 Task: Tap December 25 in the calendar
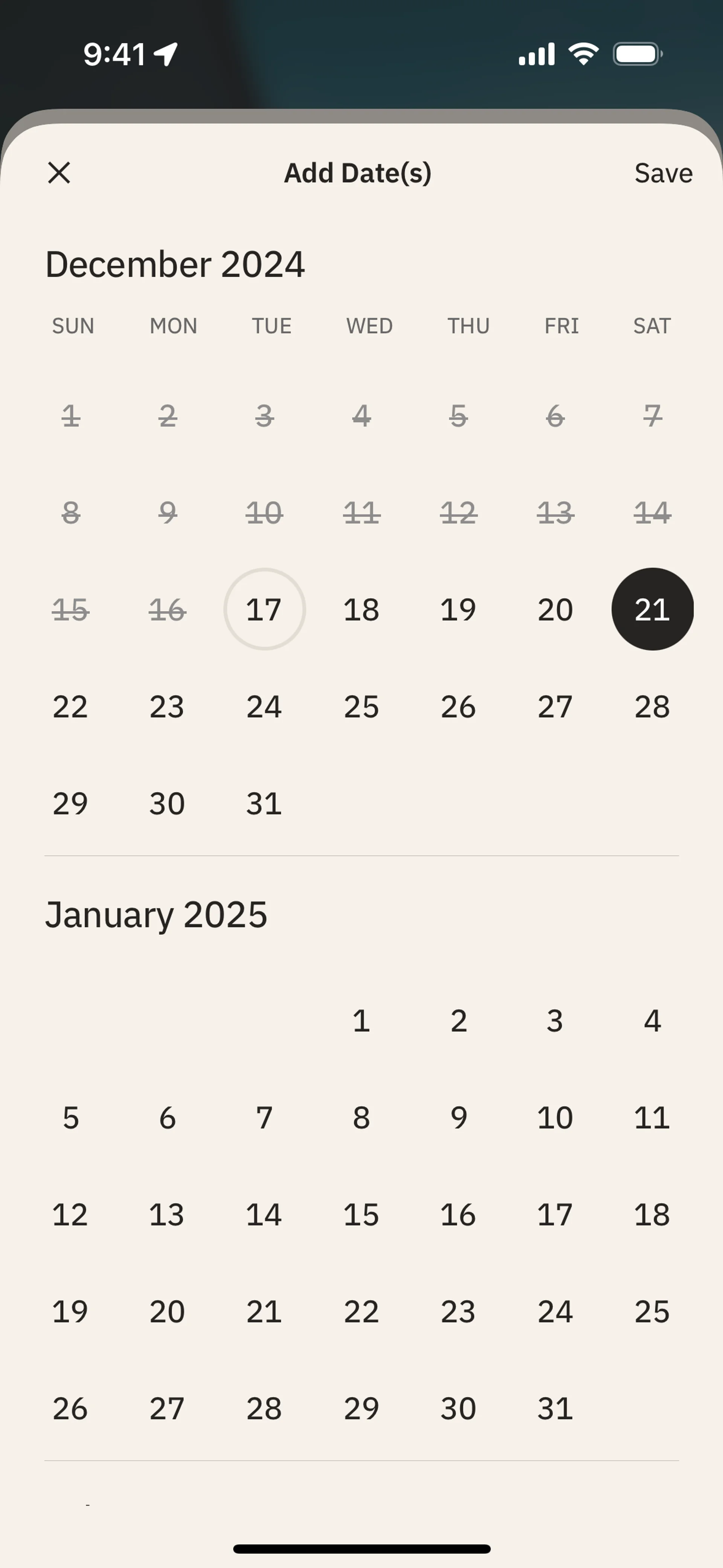(x=361, y=707)
